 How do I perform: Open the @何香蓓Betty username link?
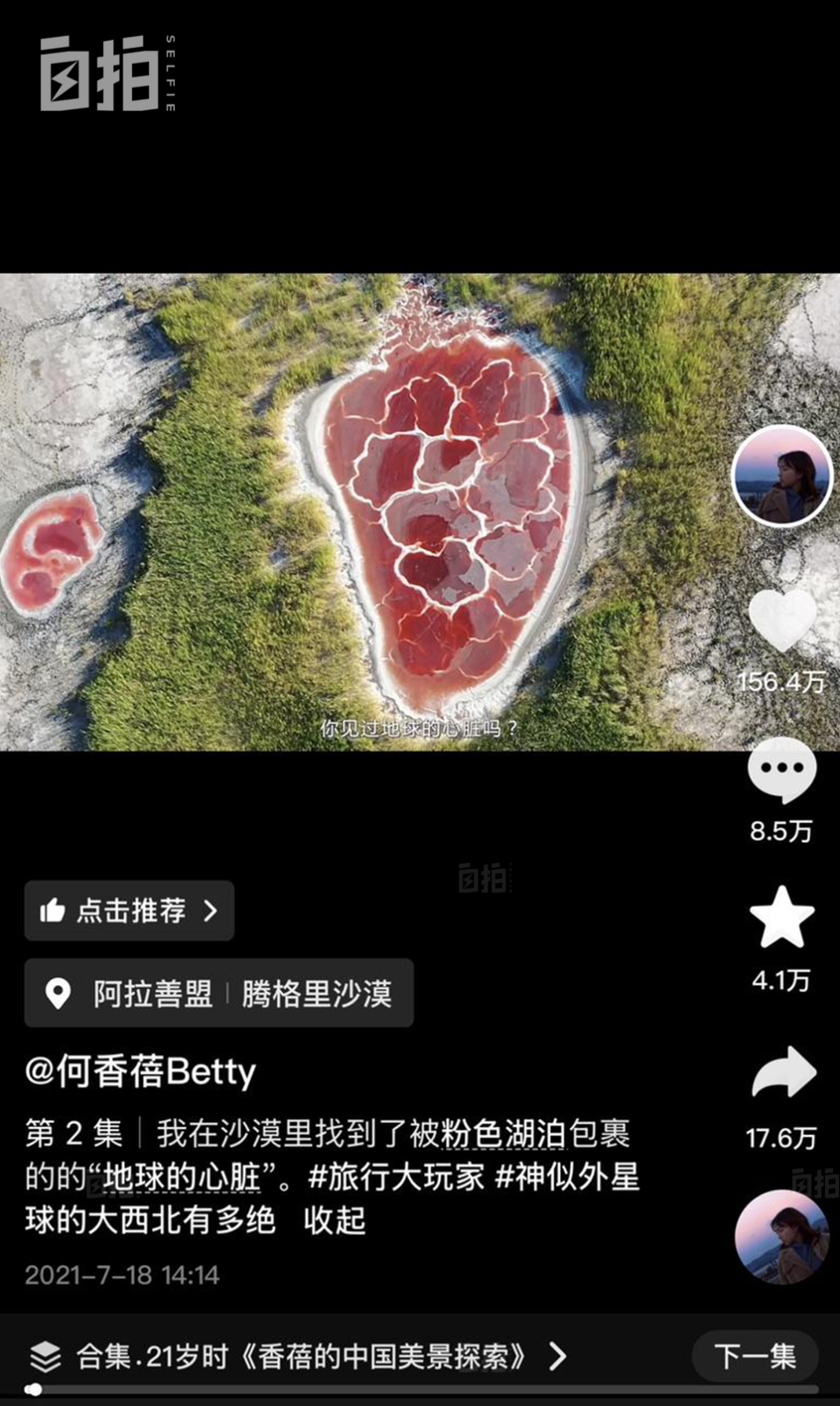141,1072
